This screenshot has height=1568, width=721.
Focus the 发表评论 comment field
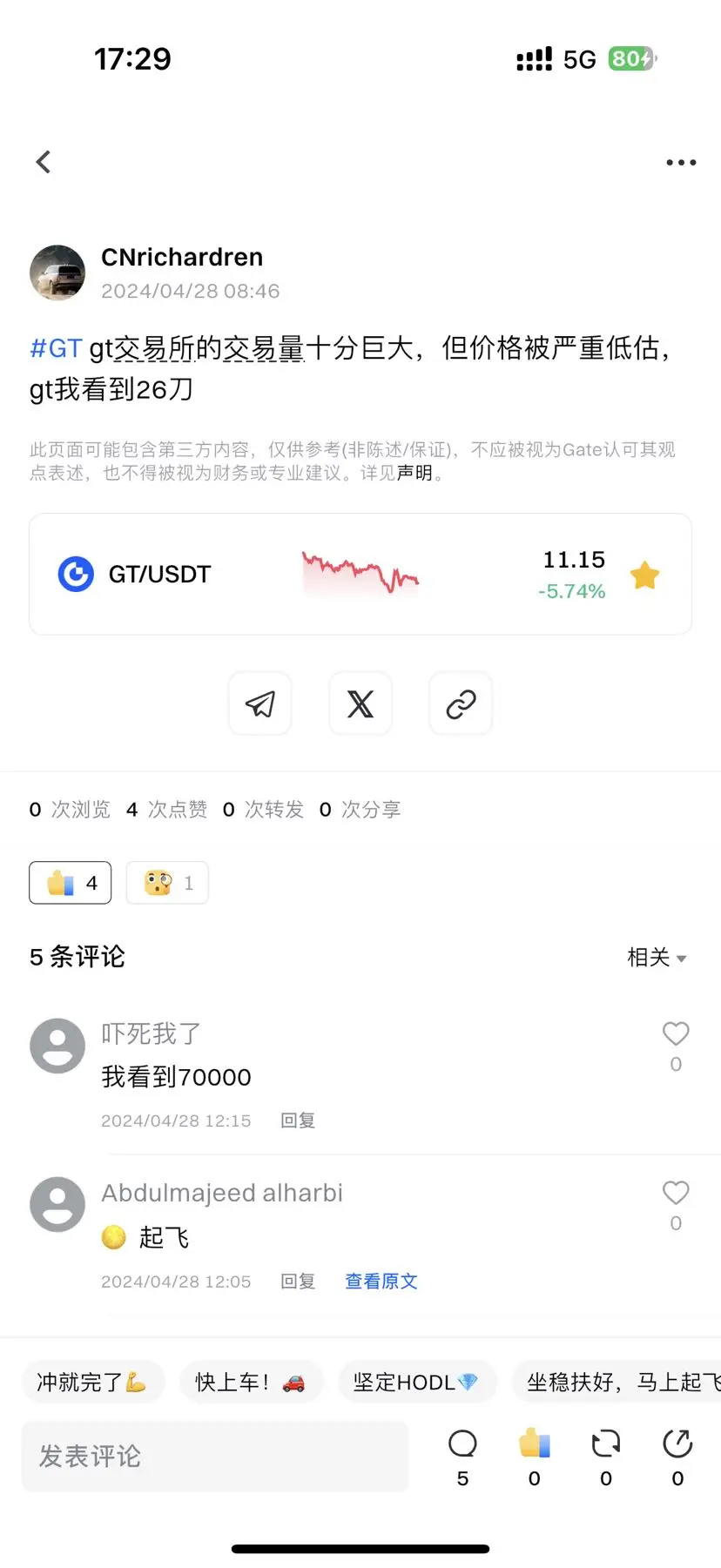214,1456
